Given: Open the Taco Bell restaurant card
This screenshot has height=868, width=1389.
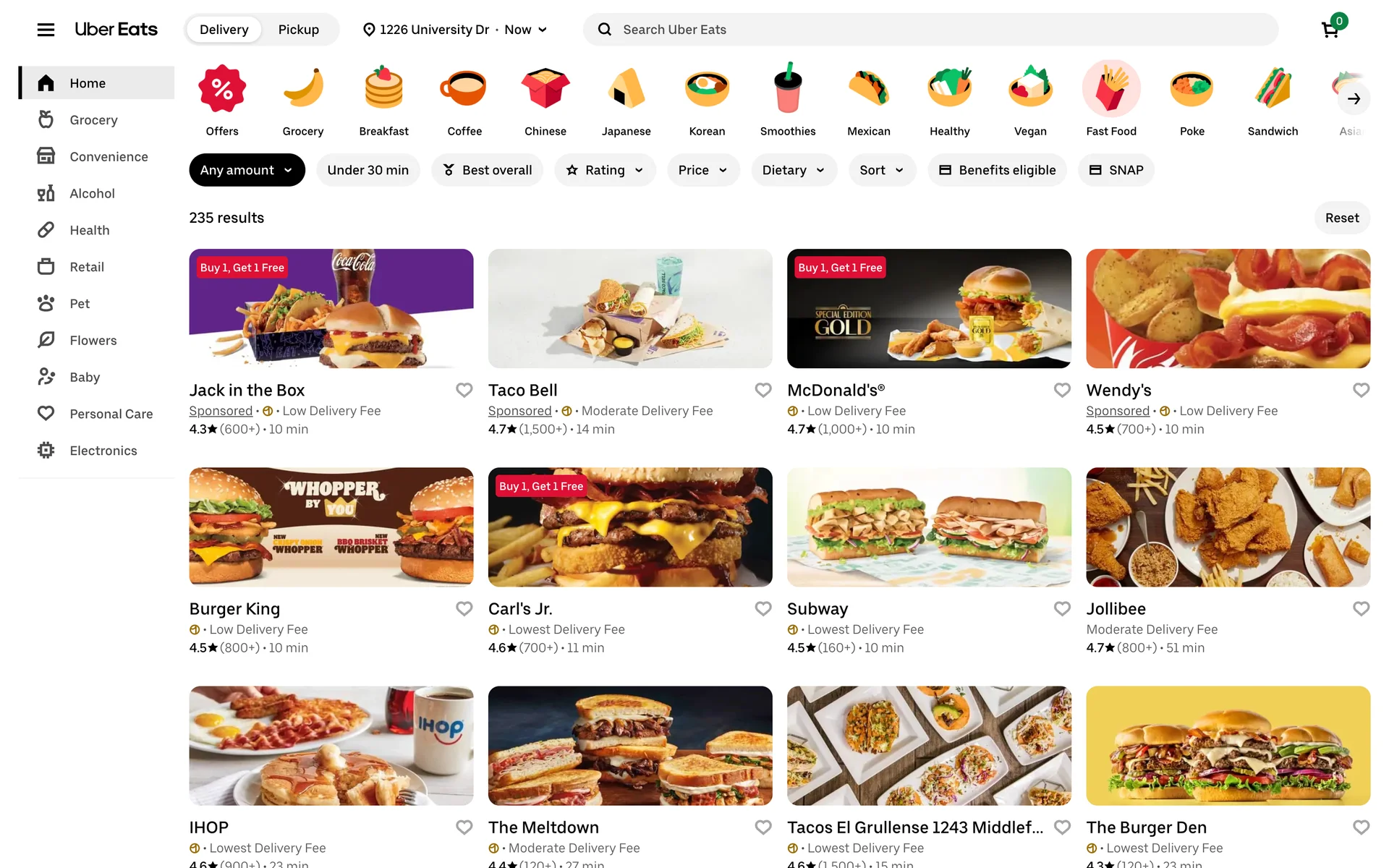Looking at the screenshot, I should [629, 310].
